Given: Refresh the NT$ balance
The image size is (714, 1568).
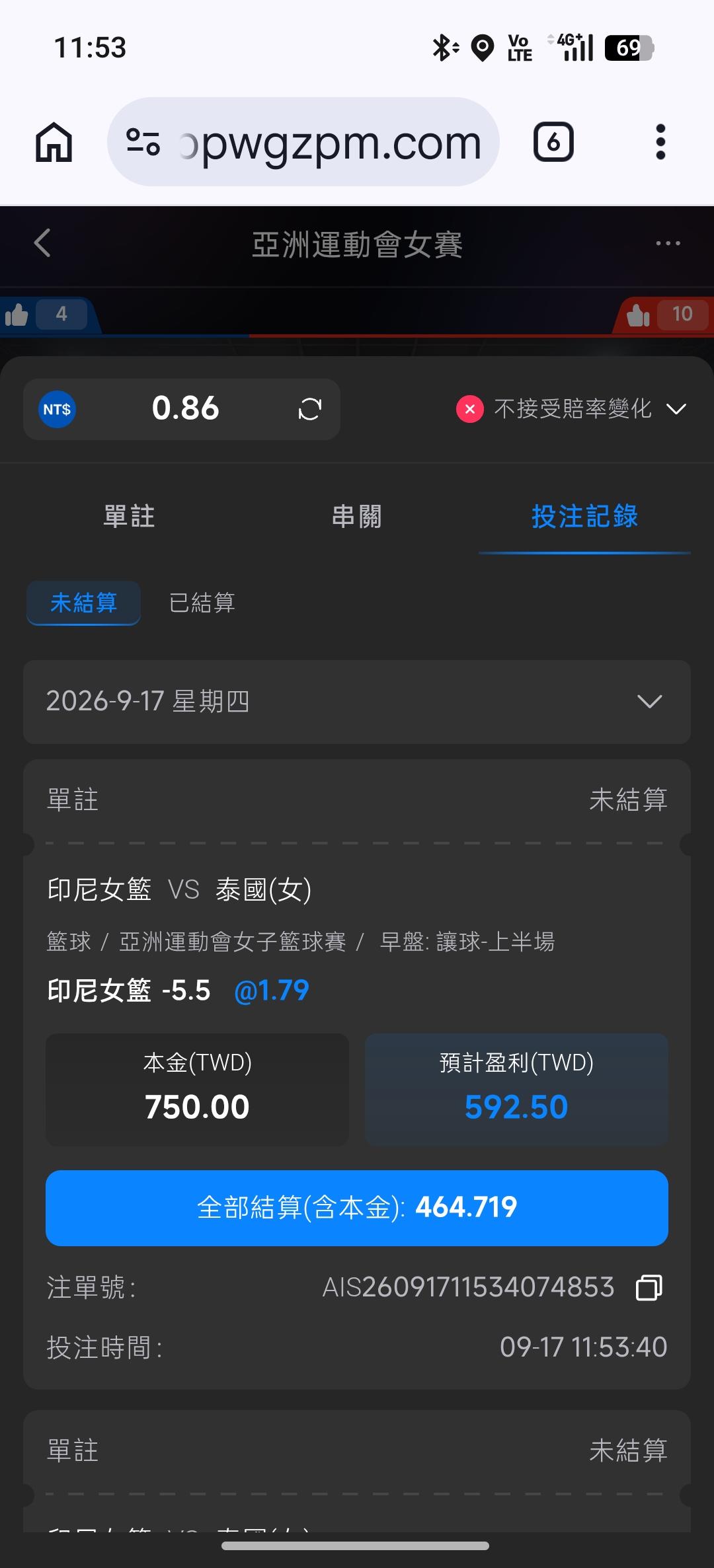Looking at the screenshot, I should click(x=310, y=409).
